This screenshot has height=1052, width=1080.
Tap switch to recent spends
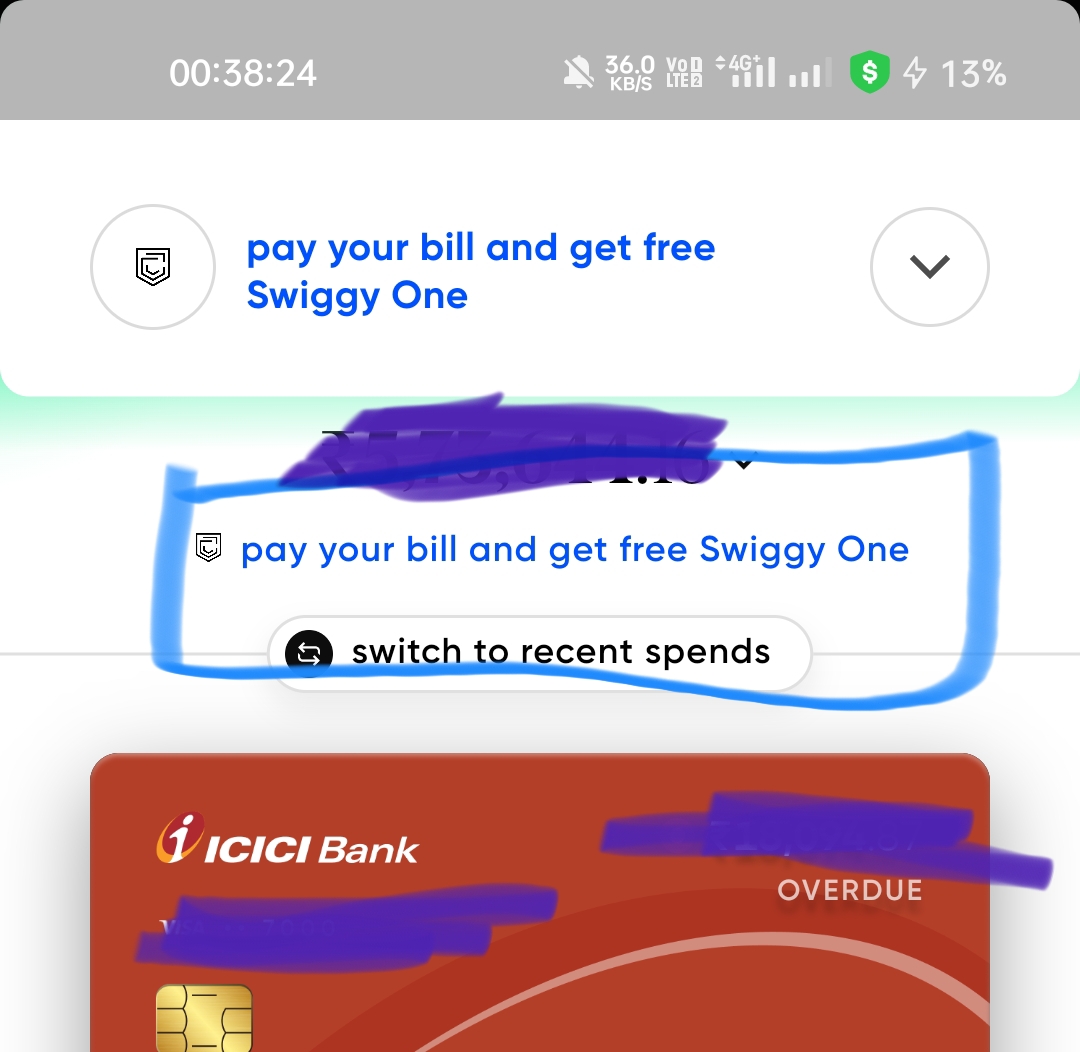(540, 653)
